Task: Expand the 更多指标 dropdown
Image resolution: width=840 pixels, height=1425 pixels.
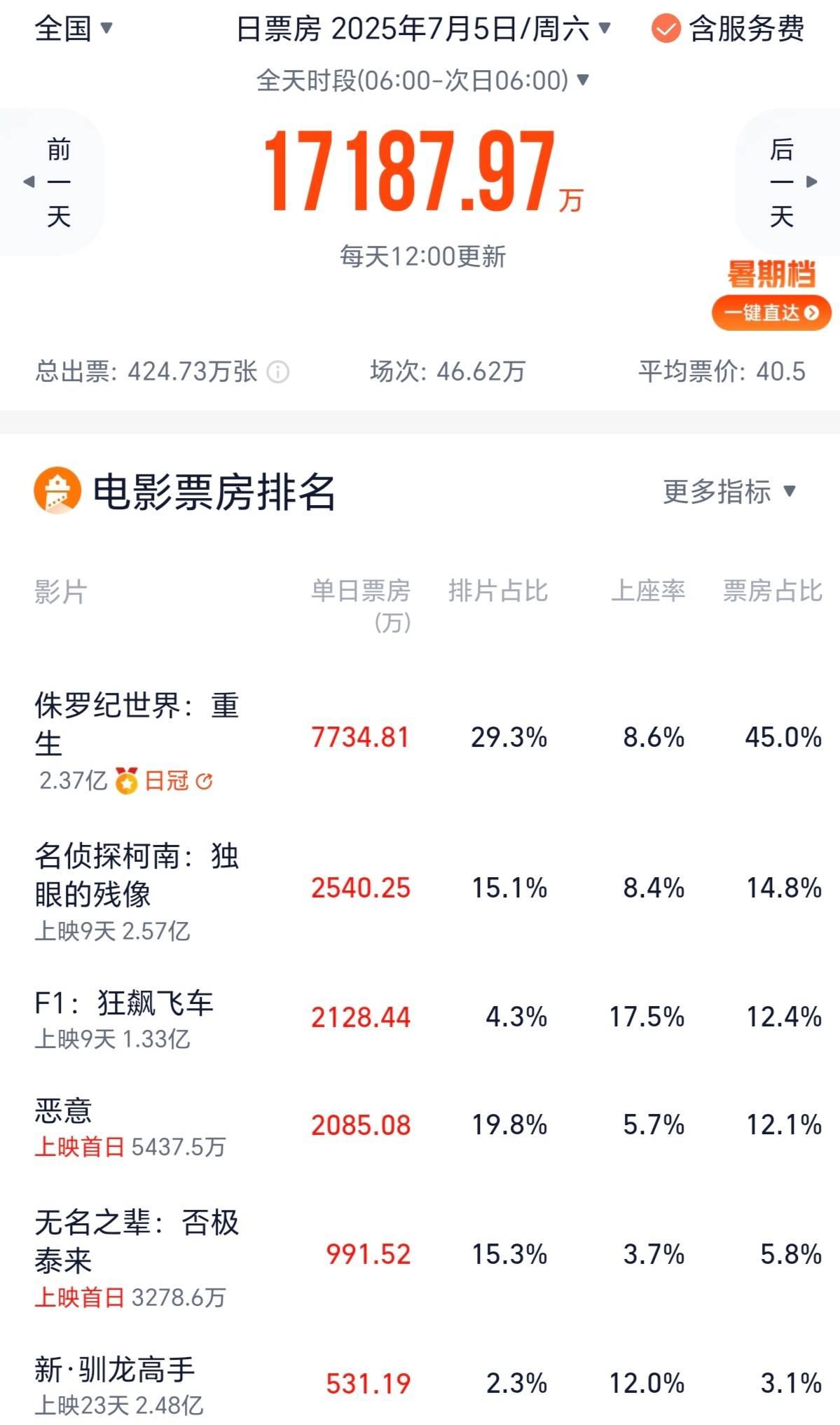Action: tap(730, 491)
